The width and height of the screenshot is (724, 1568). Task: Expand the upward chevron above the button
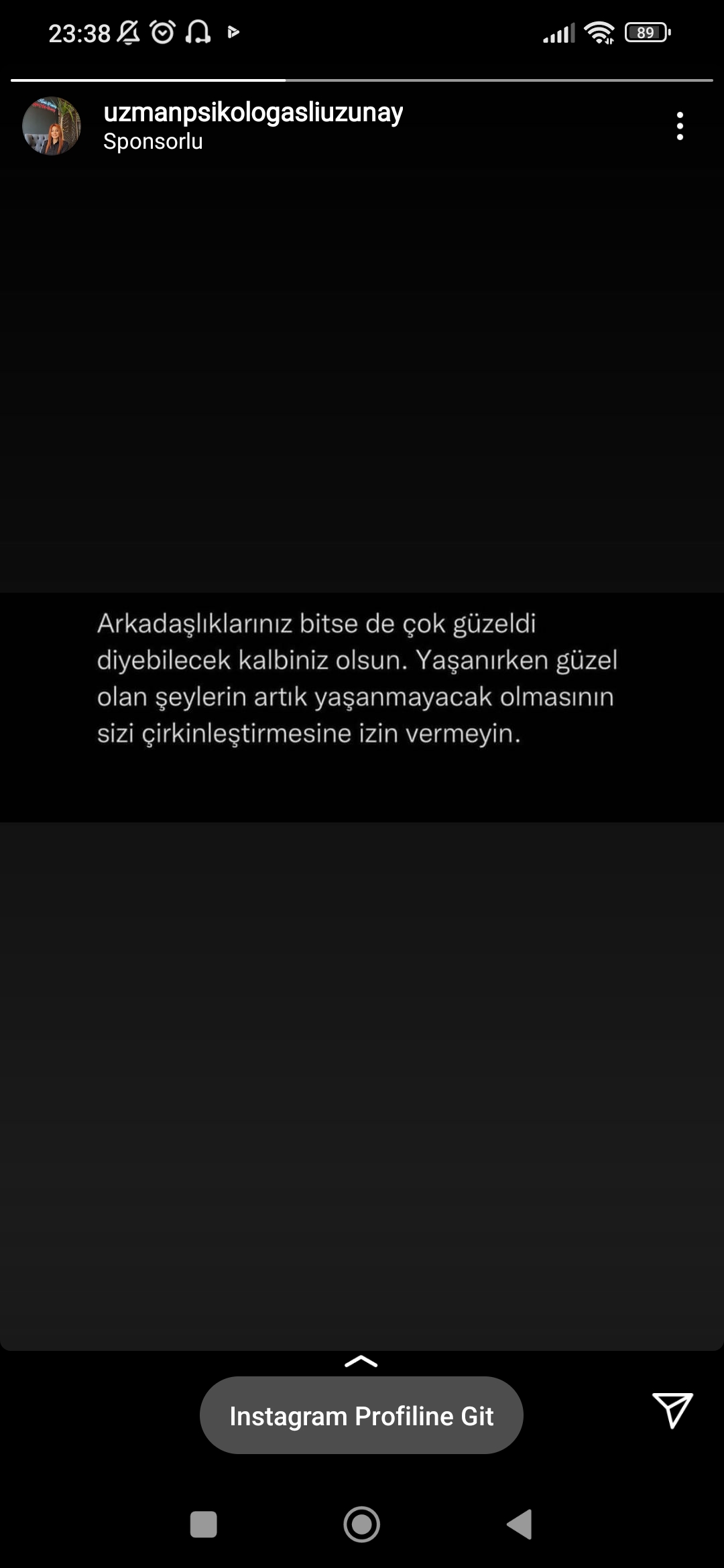click(x=361, y=1361)
